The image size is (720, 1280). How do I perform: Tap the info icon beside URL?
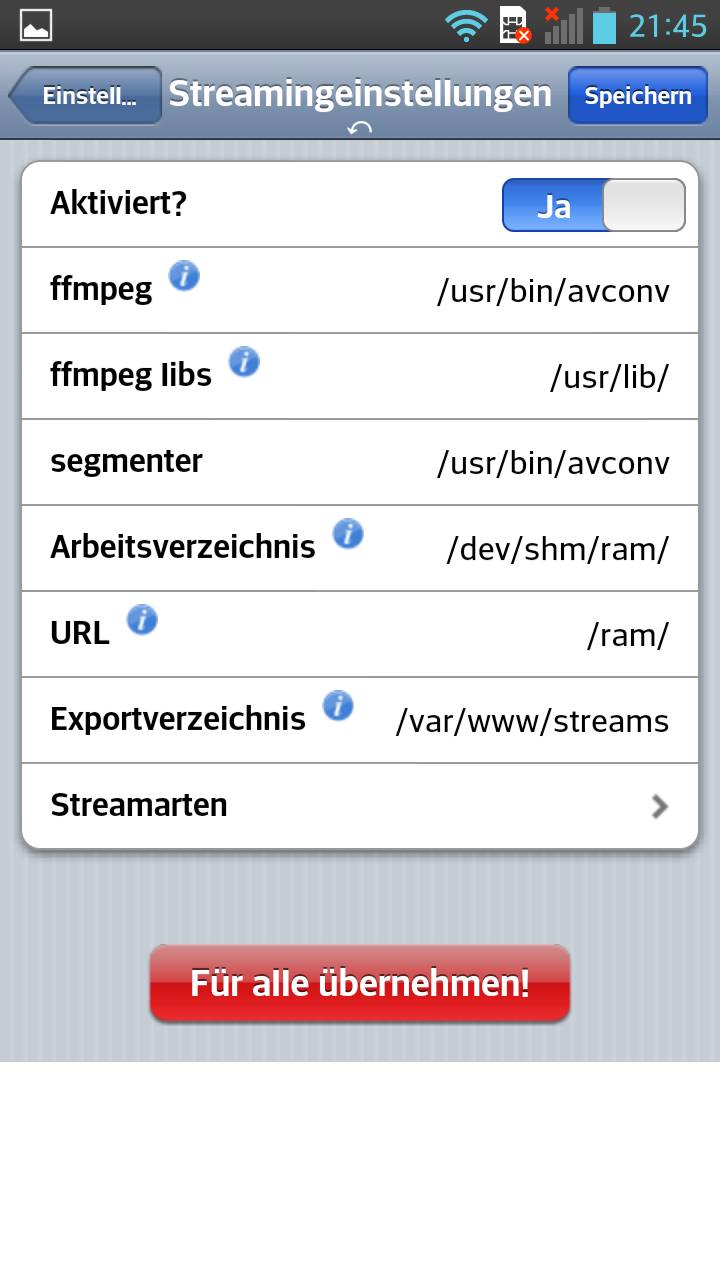pos(142,620)
